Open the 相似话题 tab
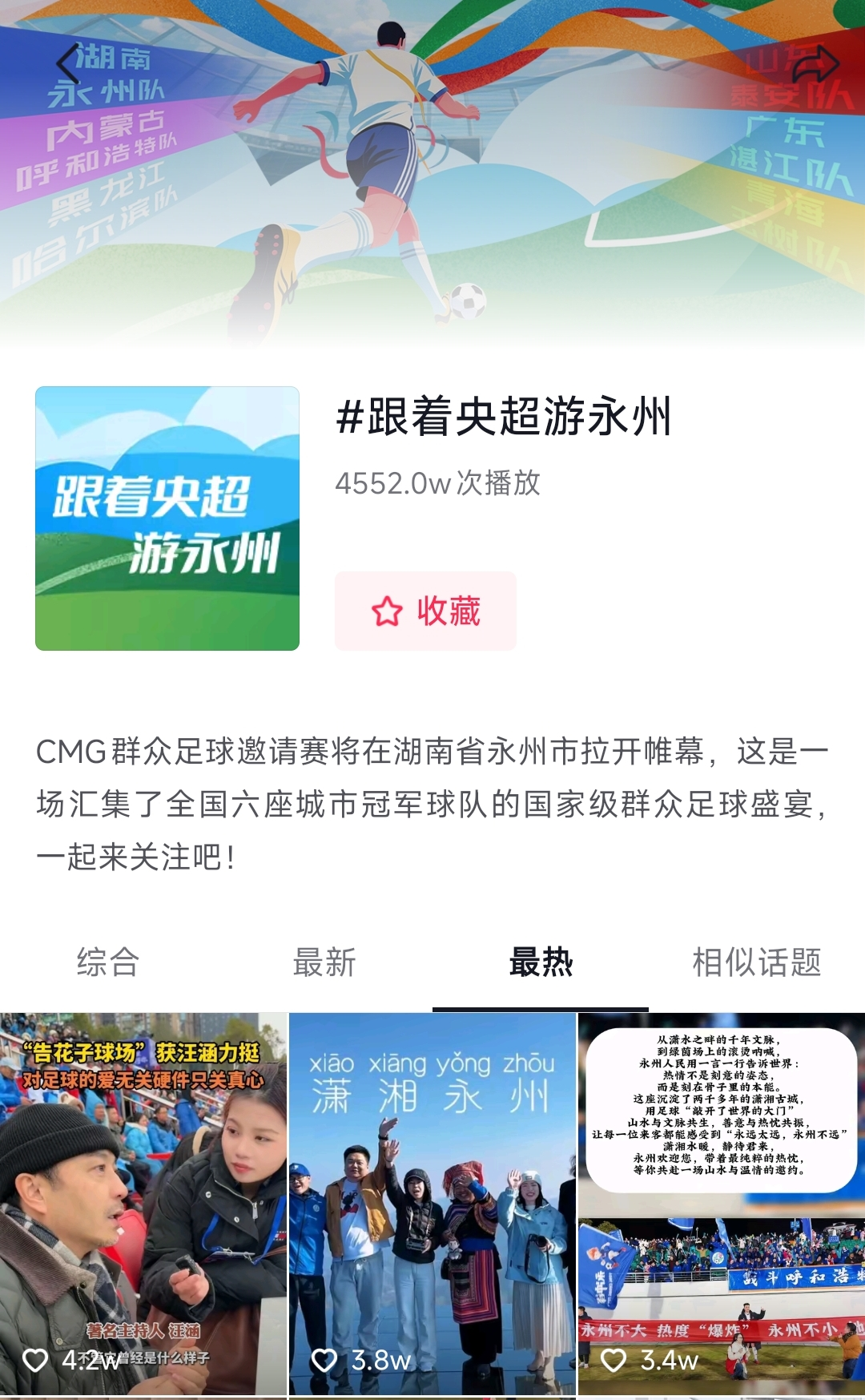The width and height of the screenshot is (865, 1400). (756, 965)
